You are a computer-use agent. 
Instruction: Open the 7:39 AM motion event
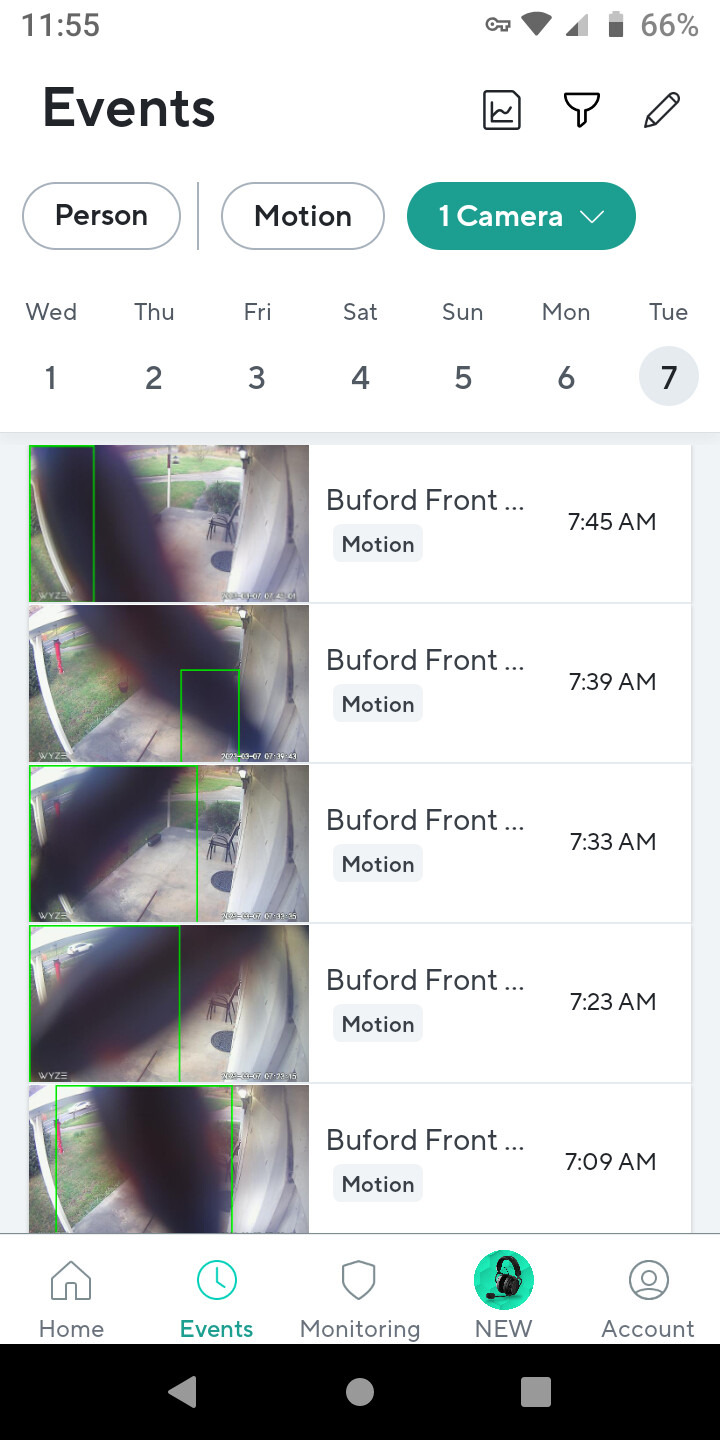tap(360, 683)
